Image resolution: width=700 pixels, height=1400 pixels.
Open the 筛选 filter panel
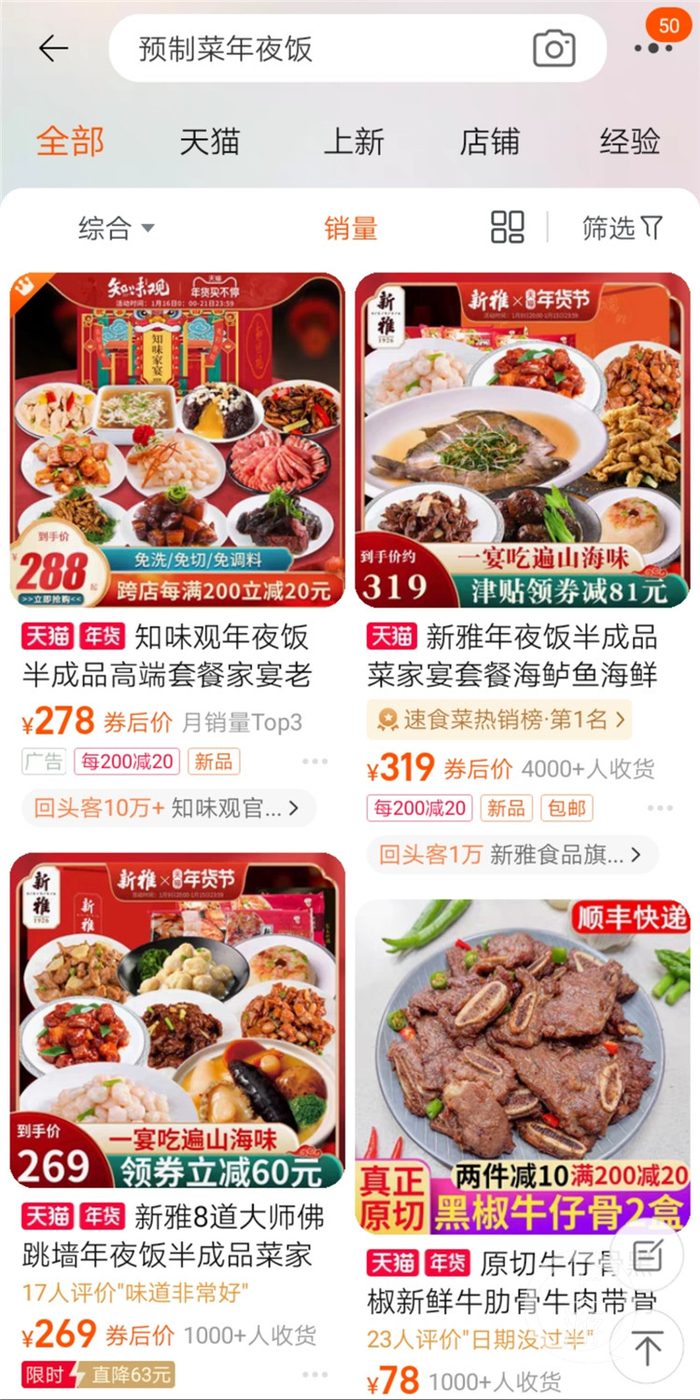tap(622, 228)
